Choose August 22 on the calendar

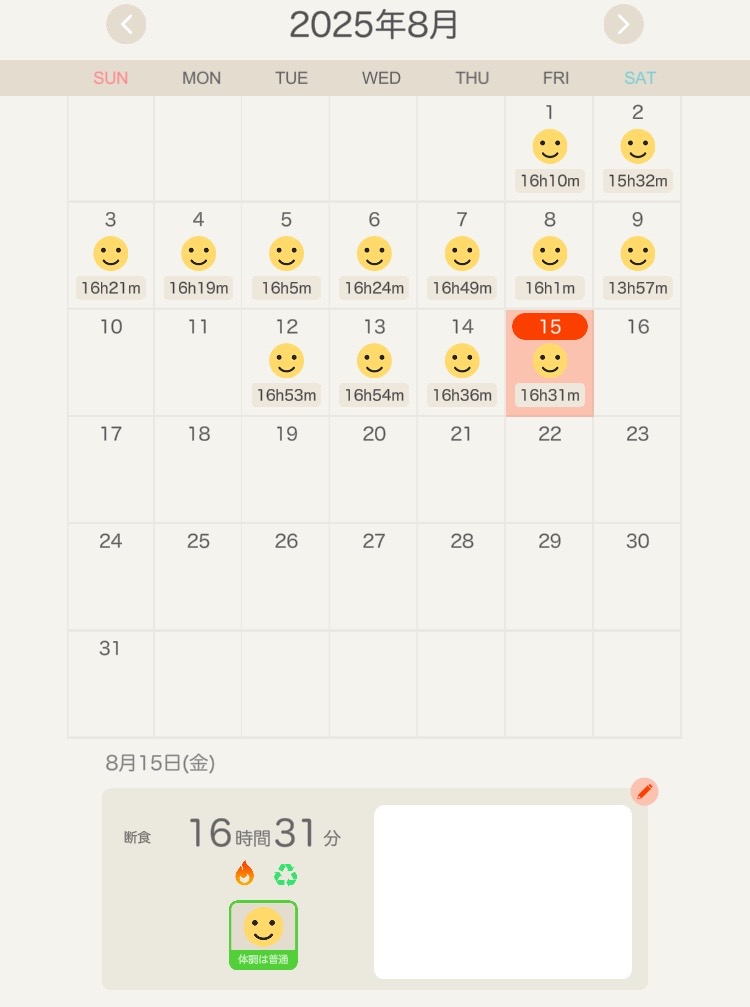[x=549, y=470]
